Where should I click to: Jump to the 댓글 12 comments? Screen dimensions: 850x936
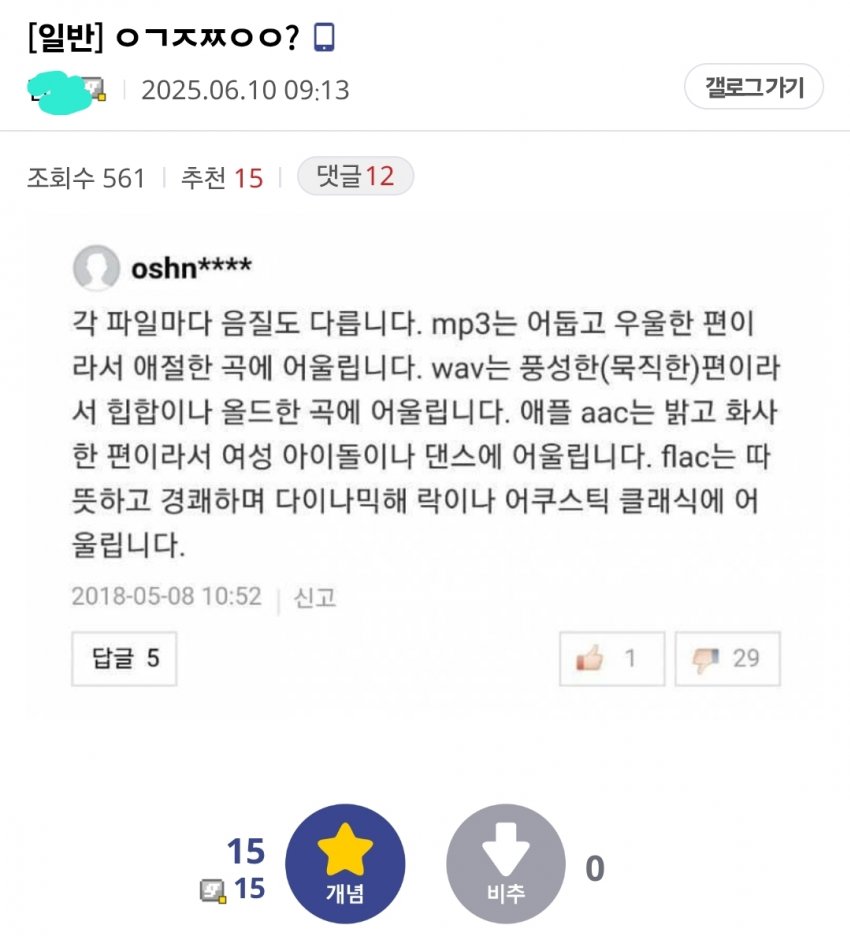coord(355,177)
